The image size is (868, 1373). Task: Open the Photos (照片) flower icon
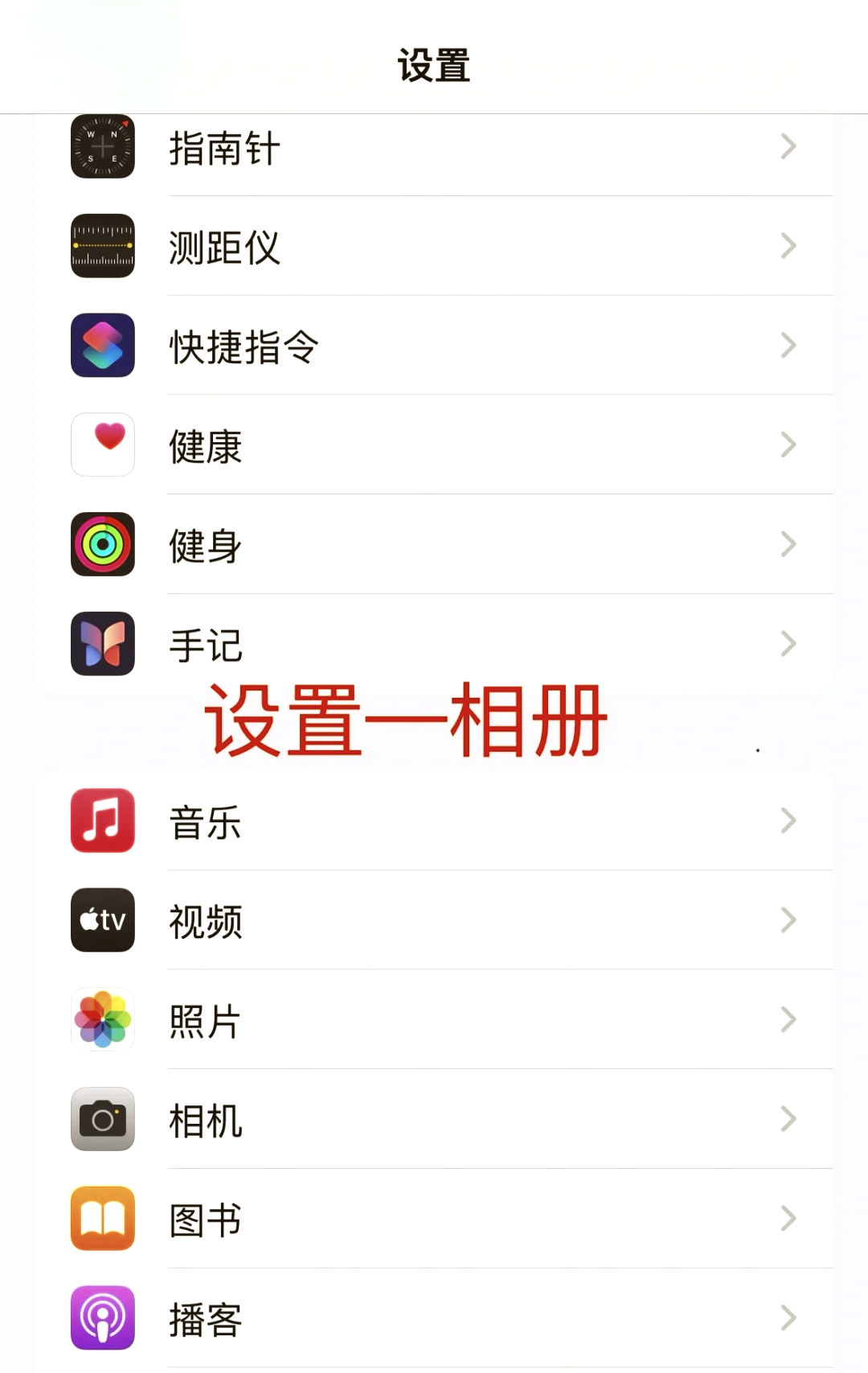click(102, 1019)
